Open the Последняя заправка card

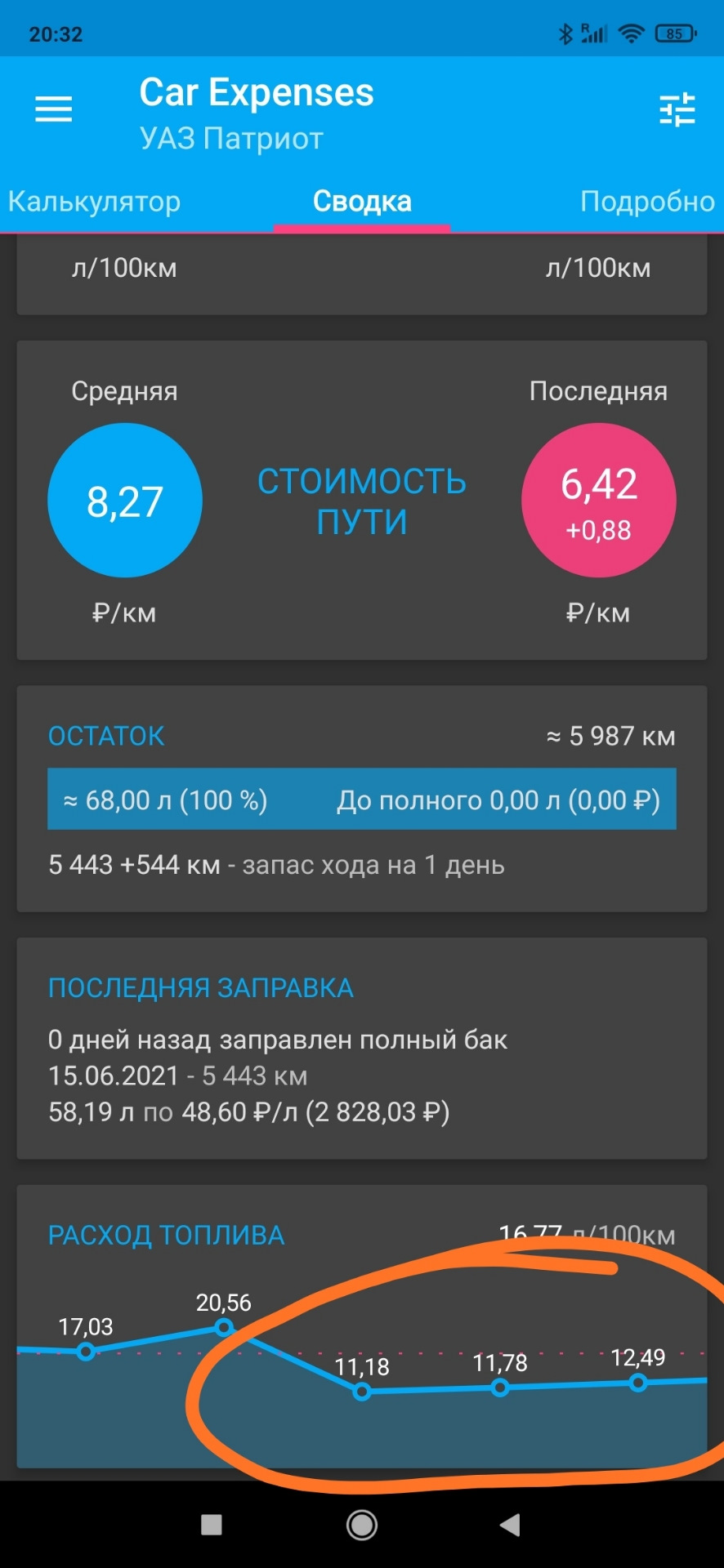tap(362, 1049)
